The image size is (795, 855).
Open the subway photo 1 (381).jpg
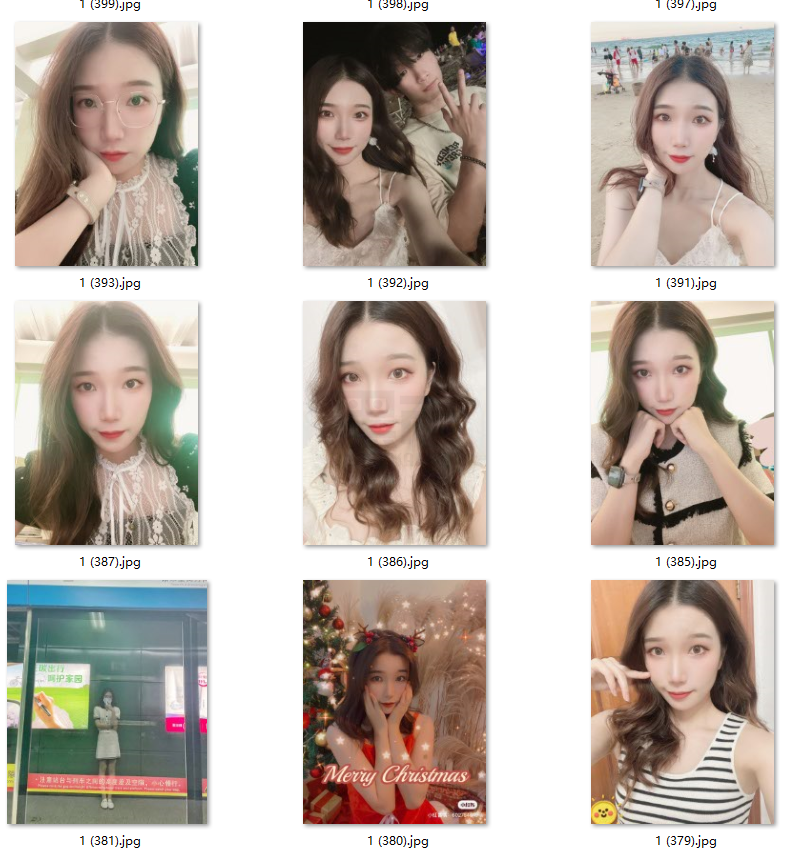[x=106, y=702]
